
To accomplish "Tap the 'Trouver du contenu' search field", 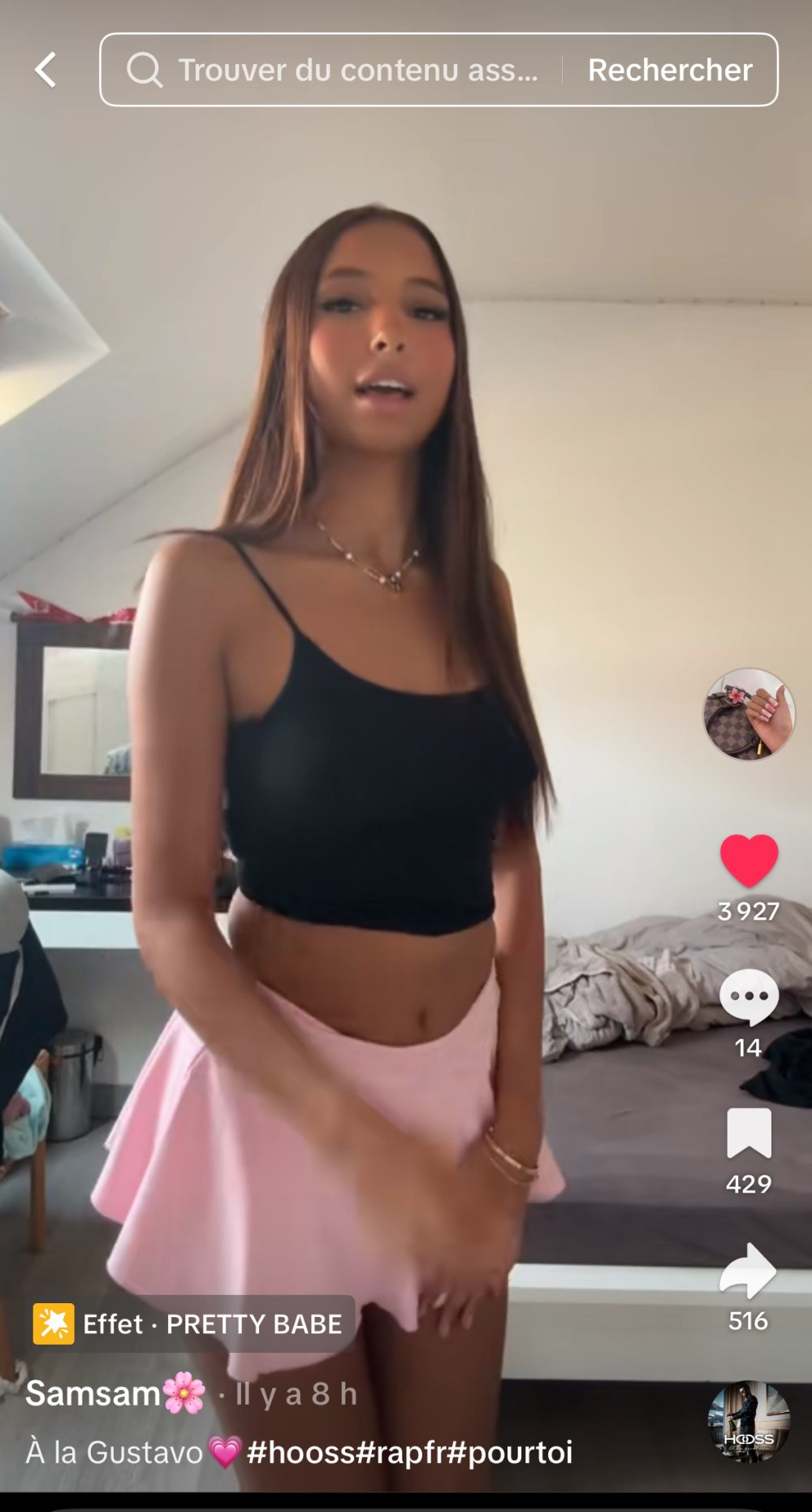I will coord(341,70).
